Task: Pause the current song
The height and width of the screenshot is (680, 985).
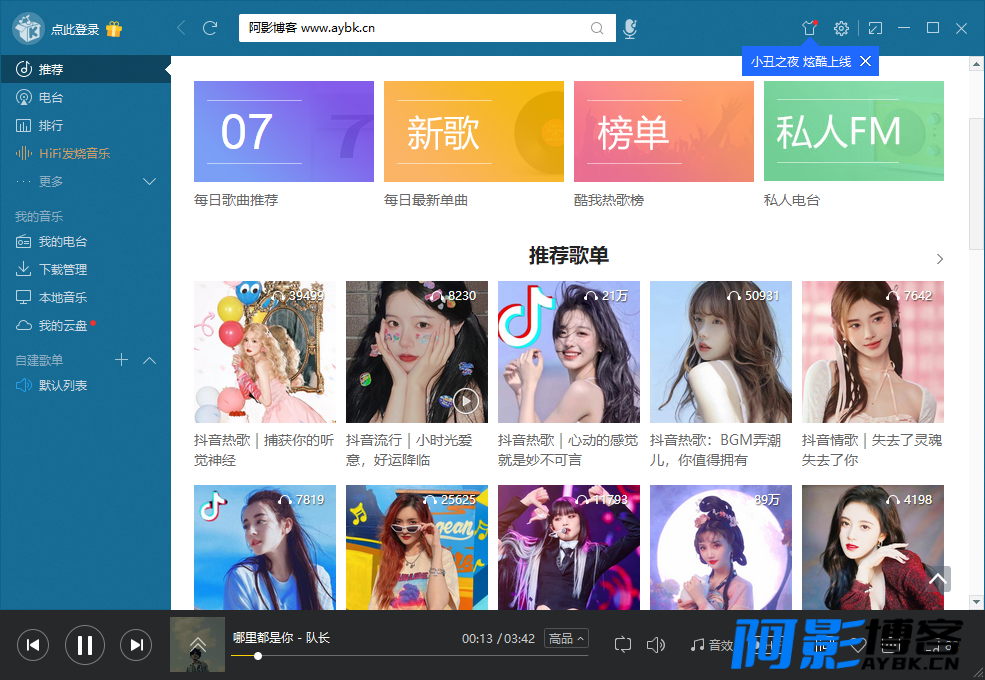Action: [x=85, y=645]
